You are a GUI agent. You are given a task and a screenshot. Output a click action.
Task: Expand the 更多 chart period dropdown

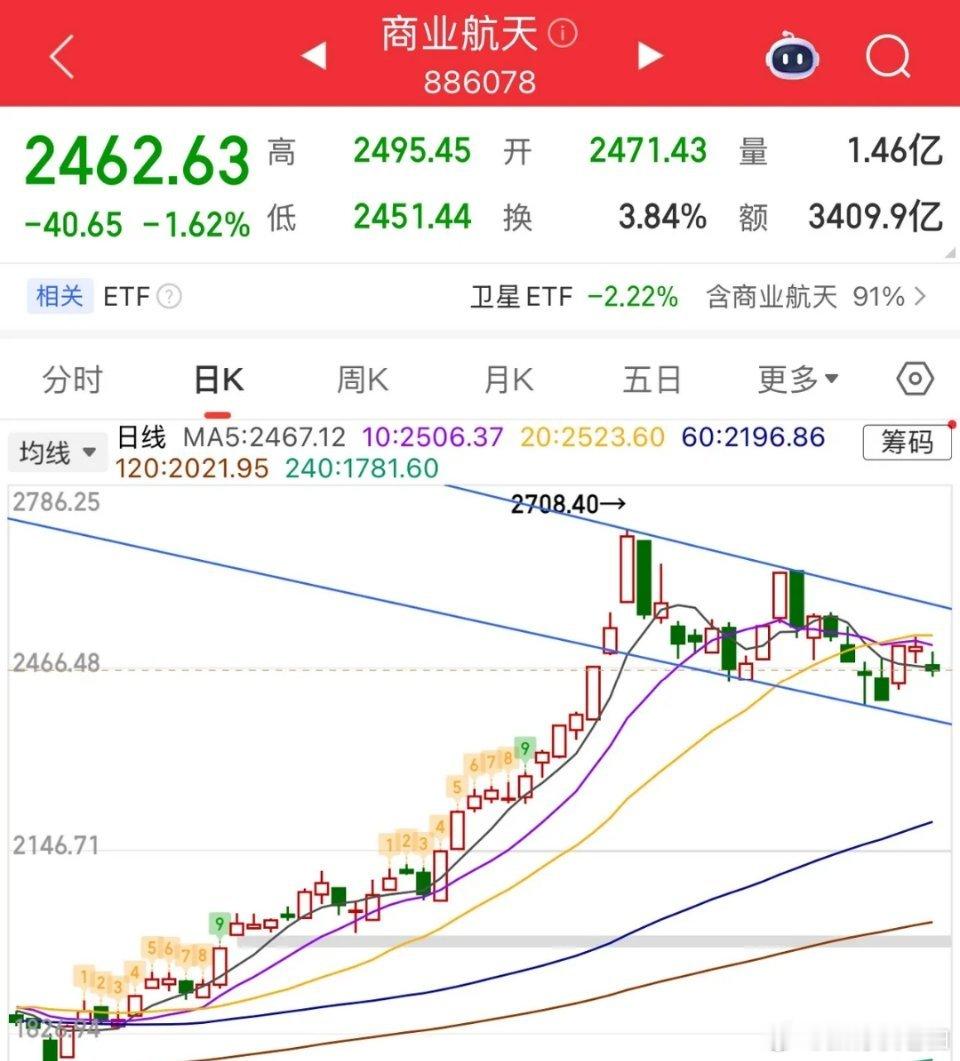[x=796, y=379]
